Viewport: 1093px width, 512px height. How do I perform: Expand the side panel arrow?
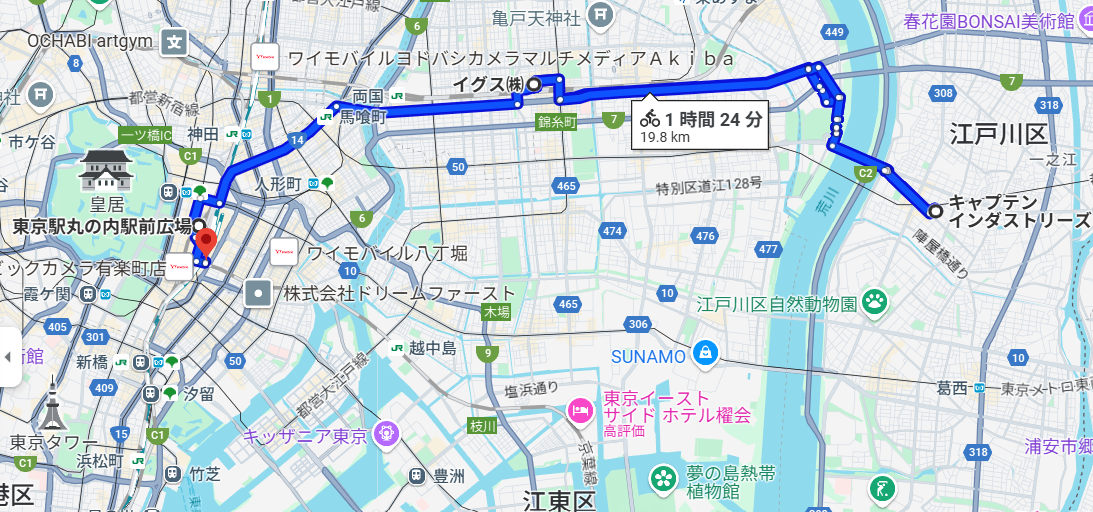[9, 356]
